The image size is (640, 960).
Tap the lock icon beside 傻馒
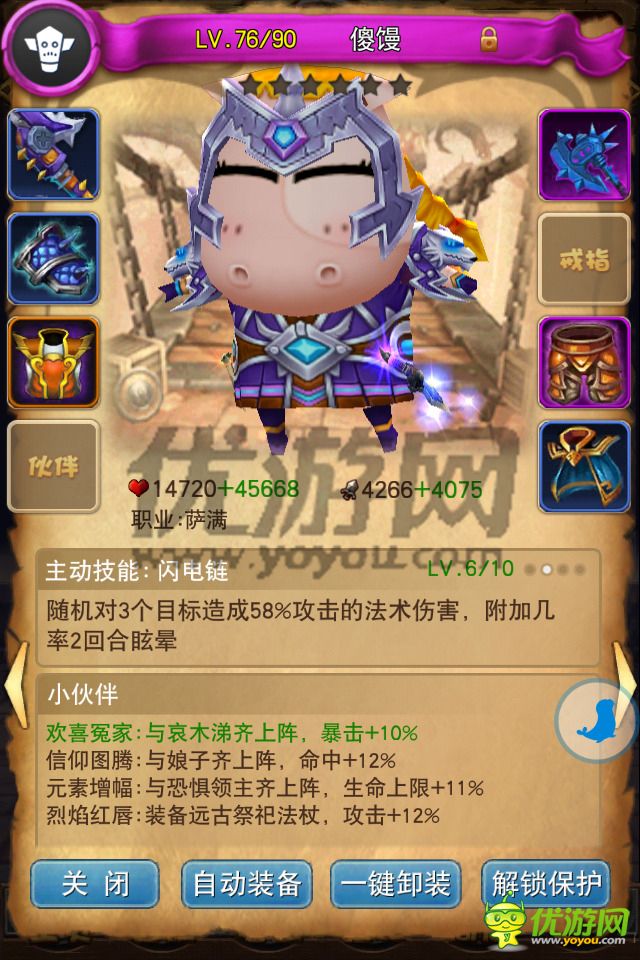[x=489, y=41]
